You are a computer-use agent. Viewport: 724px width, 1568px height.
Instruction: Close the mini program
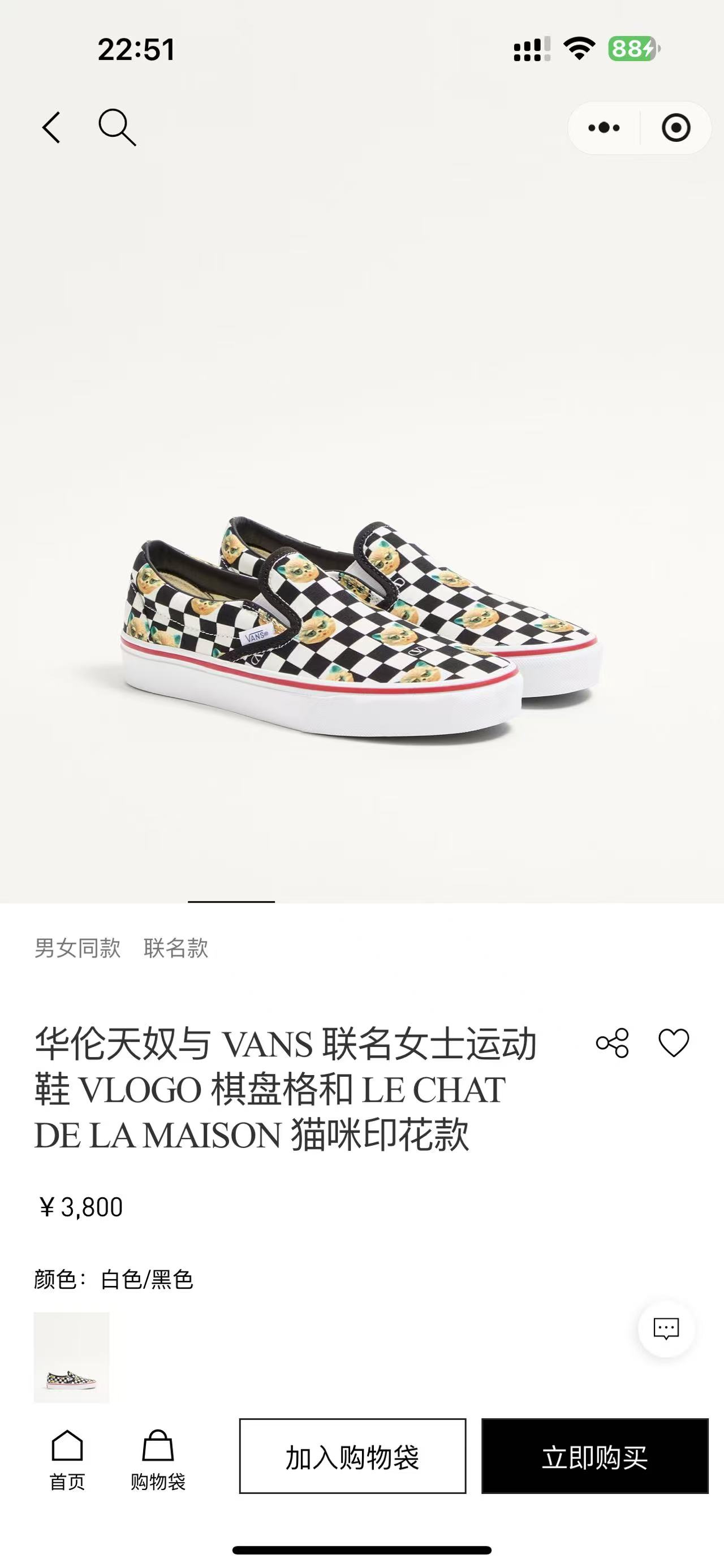pyautogui.click(x=675, y=128)
